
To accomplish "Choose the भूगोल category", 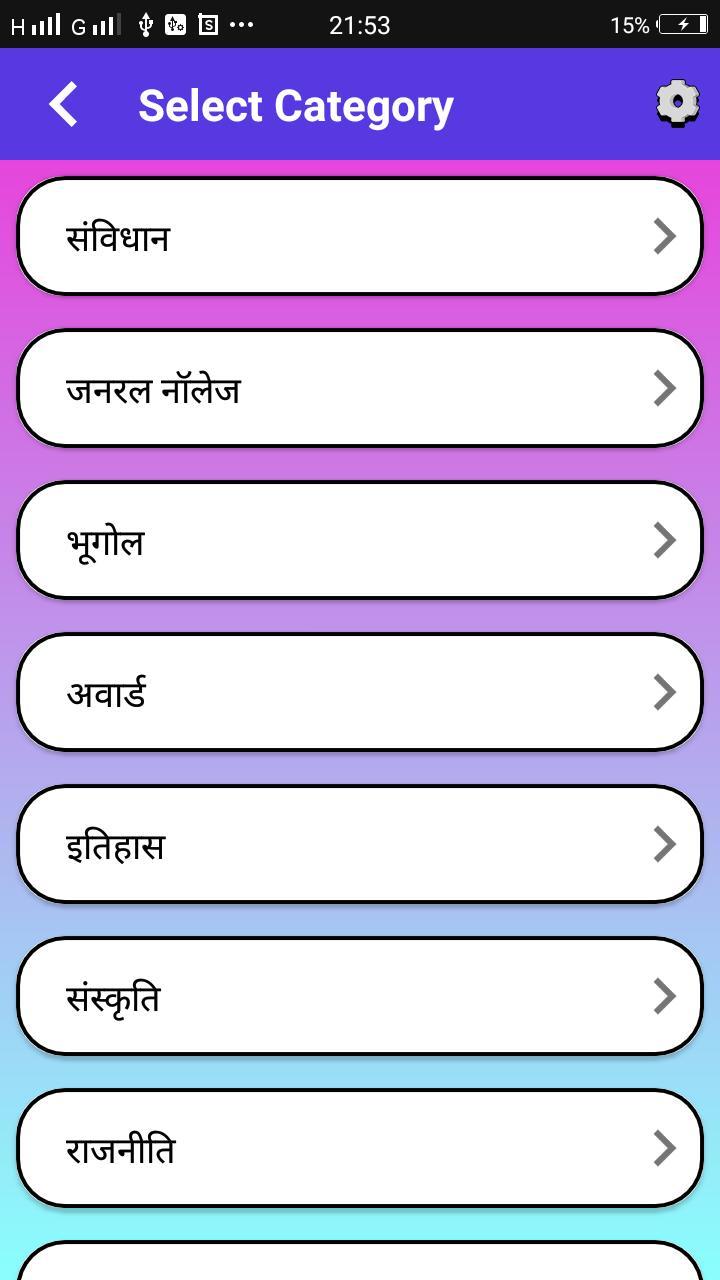I will coord(360,541).
